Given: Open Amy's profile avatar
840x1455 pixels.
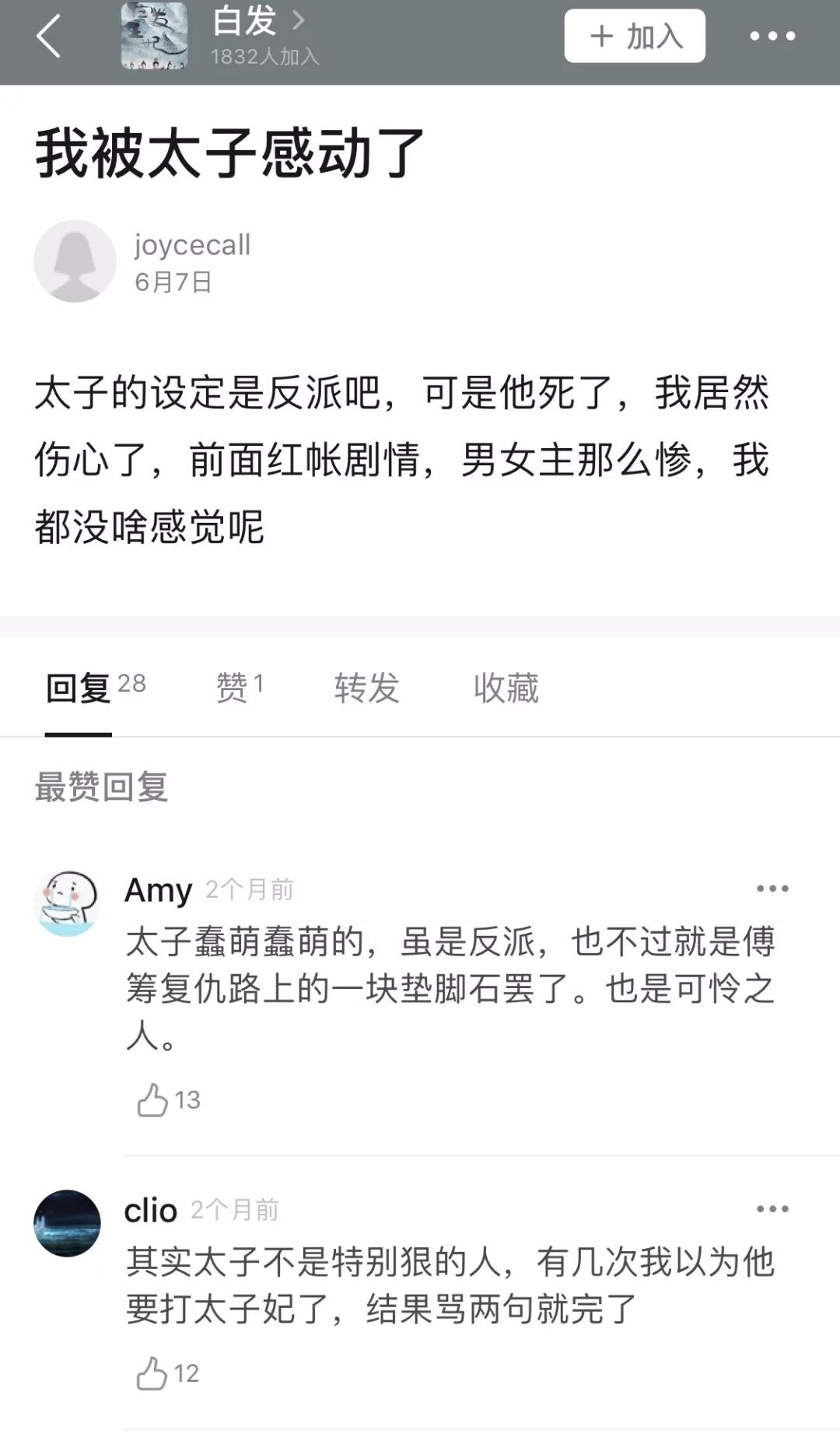Looking at the screenshot, I should coord(68,903).
